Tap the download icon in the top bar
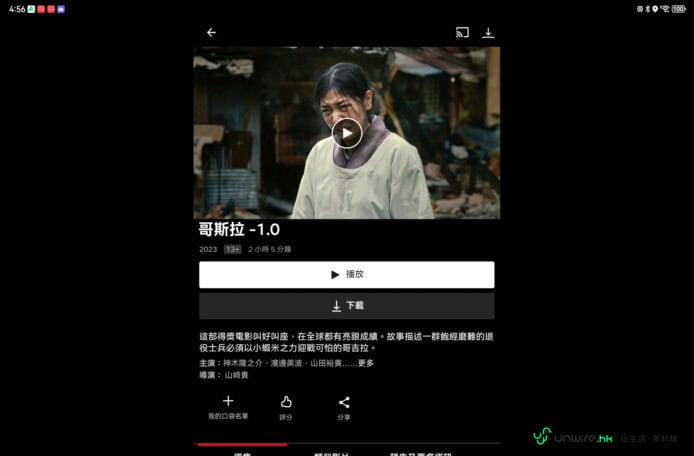The width and height of the screenshot is (694, 456). [x=488, y=32]
